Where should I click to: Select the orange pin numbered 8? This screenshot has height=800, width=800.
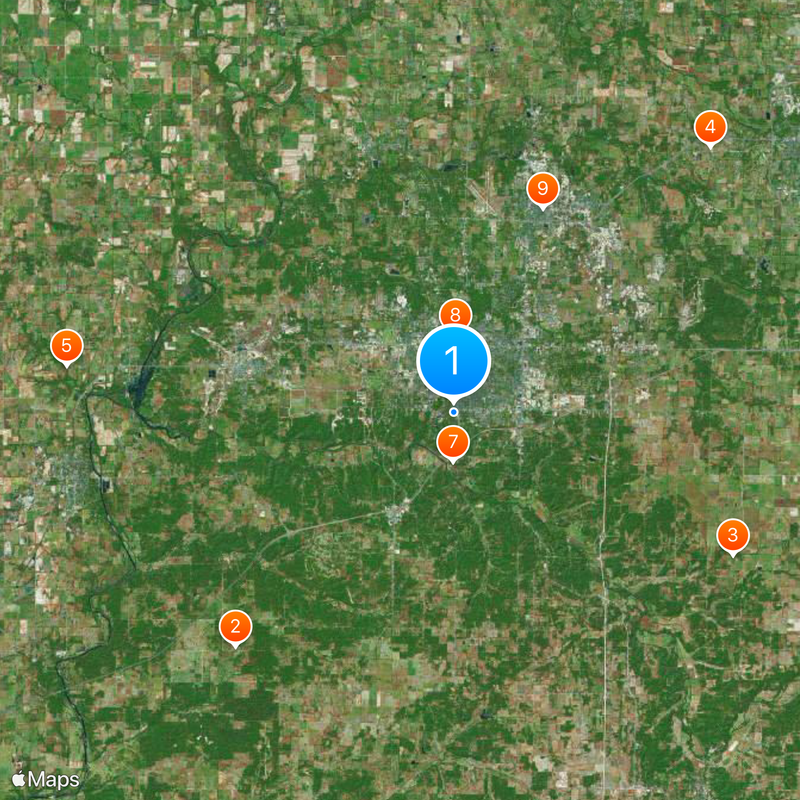coord(455,311)
